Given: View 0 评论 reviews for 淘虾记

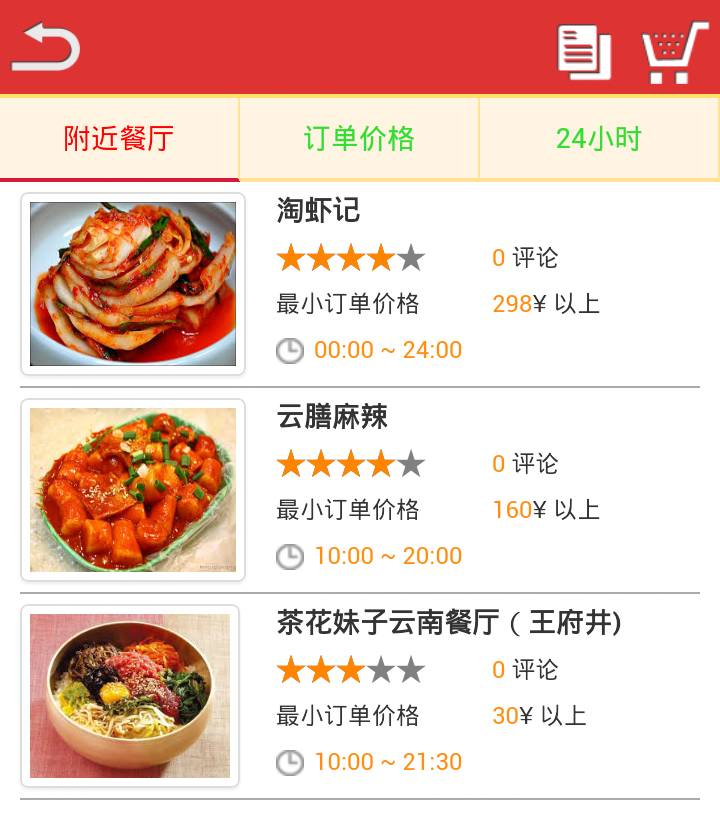Looking at the screenshot, I should pos(524,257).
